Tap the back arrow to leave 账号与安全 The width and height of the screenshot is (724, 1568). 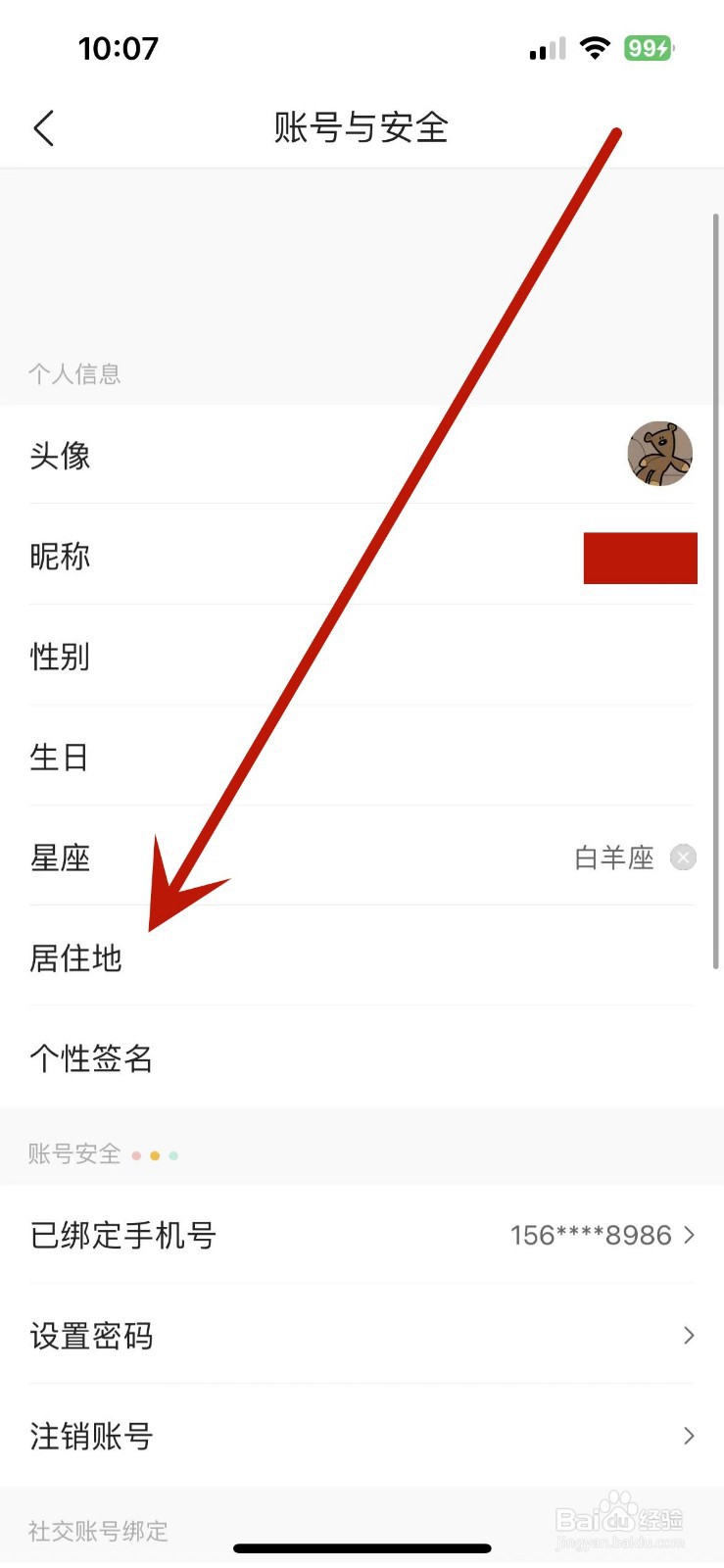coord(43,127)
